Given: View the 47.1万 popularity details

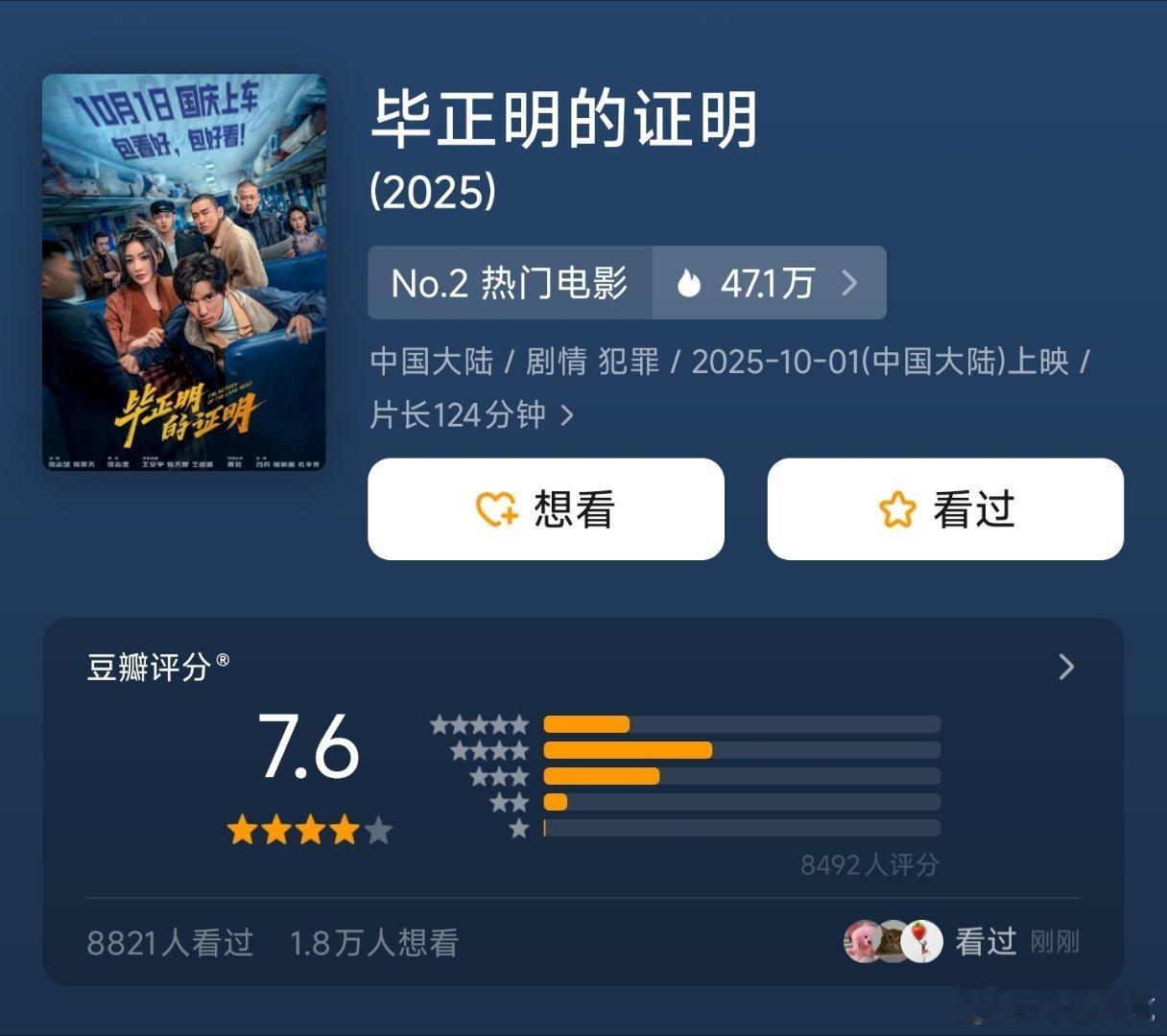Looking at the screenshot, I should [769, 283].
